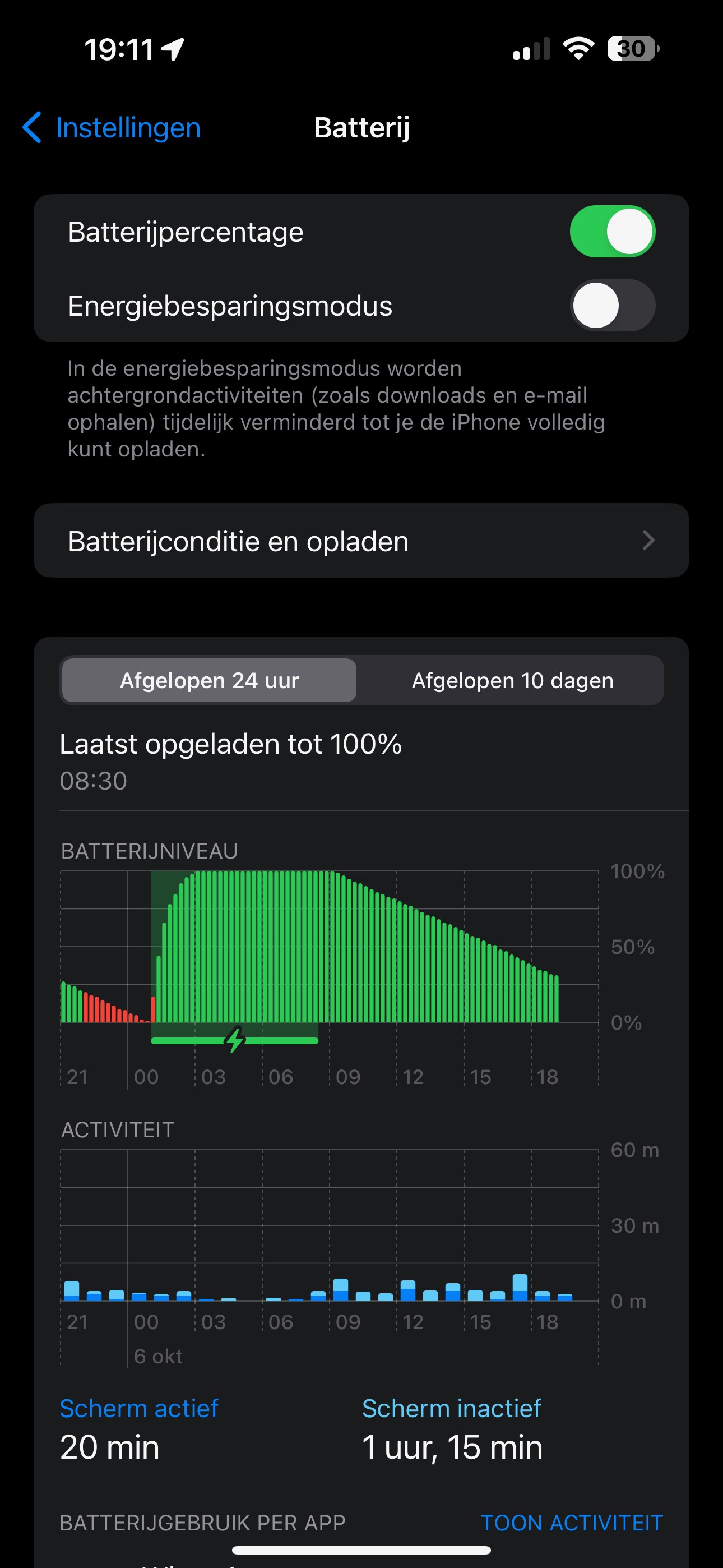723x1568 pixels.
Task: Select the Afgelopen 24 uur segment
Action: tap(210, 680)
